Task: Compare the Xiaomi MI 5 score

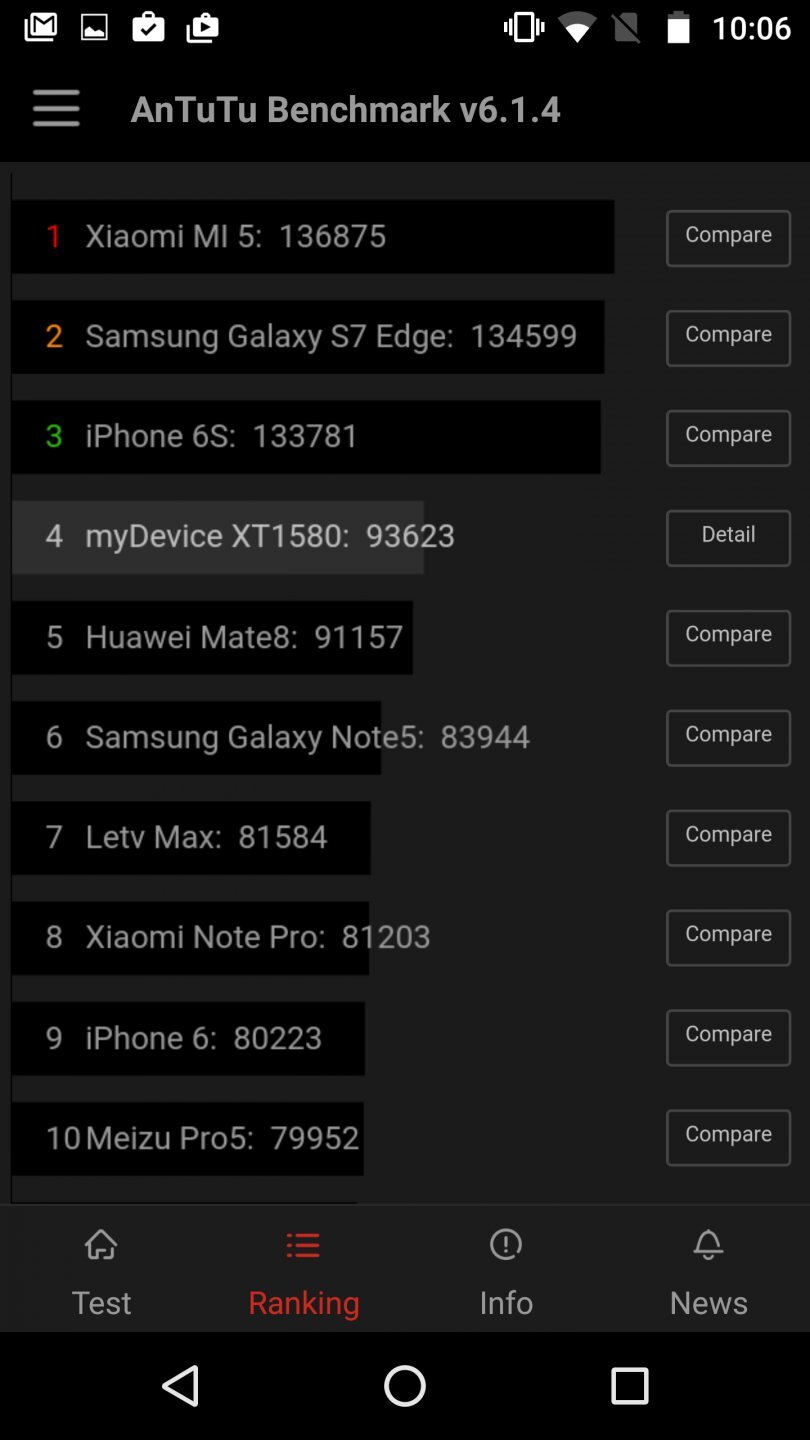Action: [727, 237]
